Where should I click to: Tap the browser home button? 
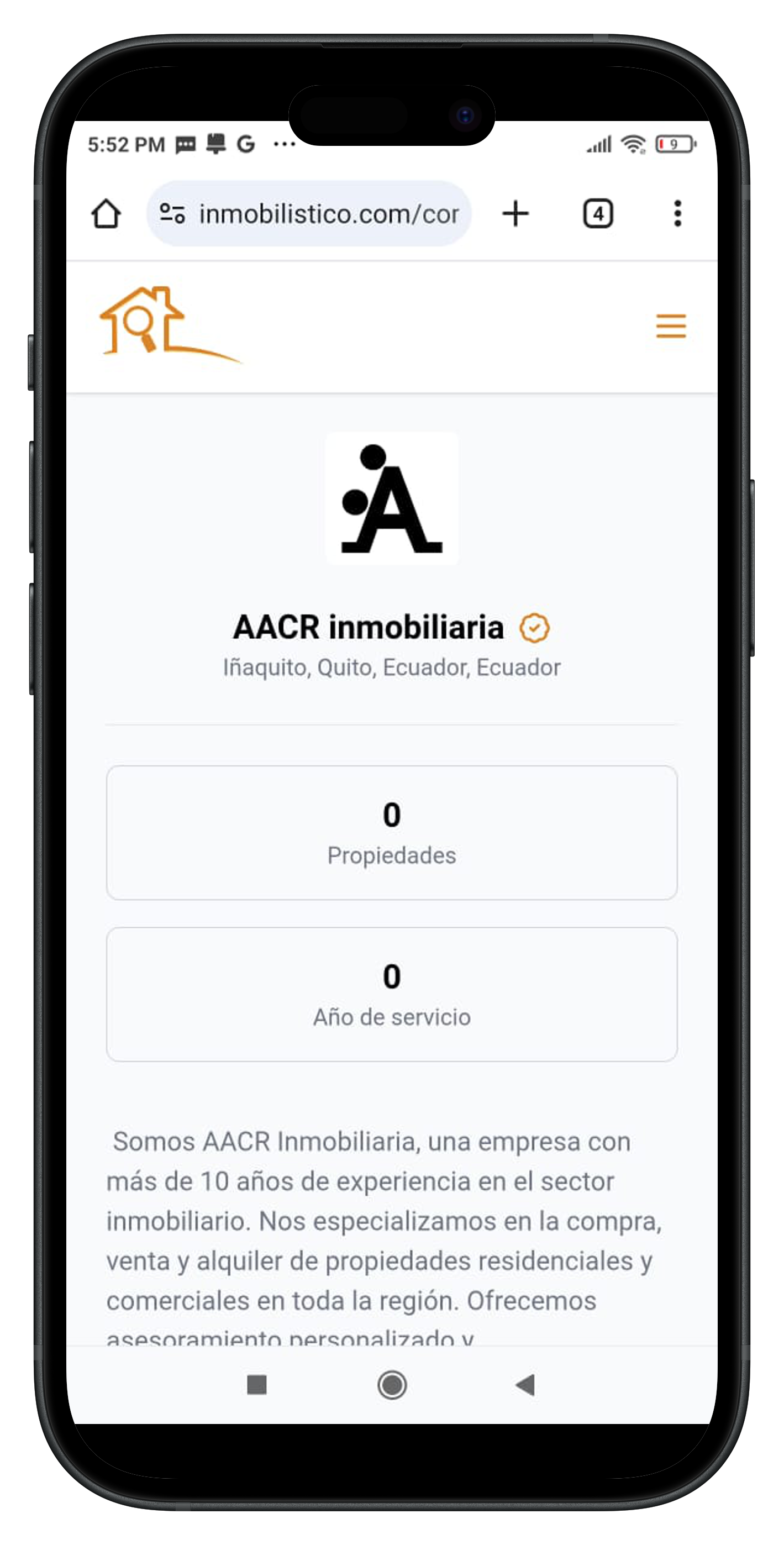point(106,213)
